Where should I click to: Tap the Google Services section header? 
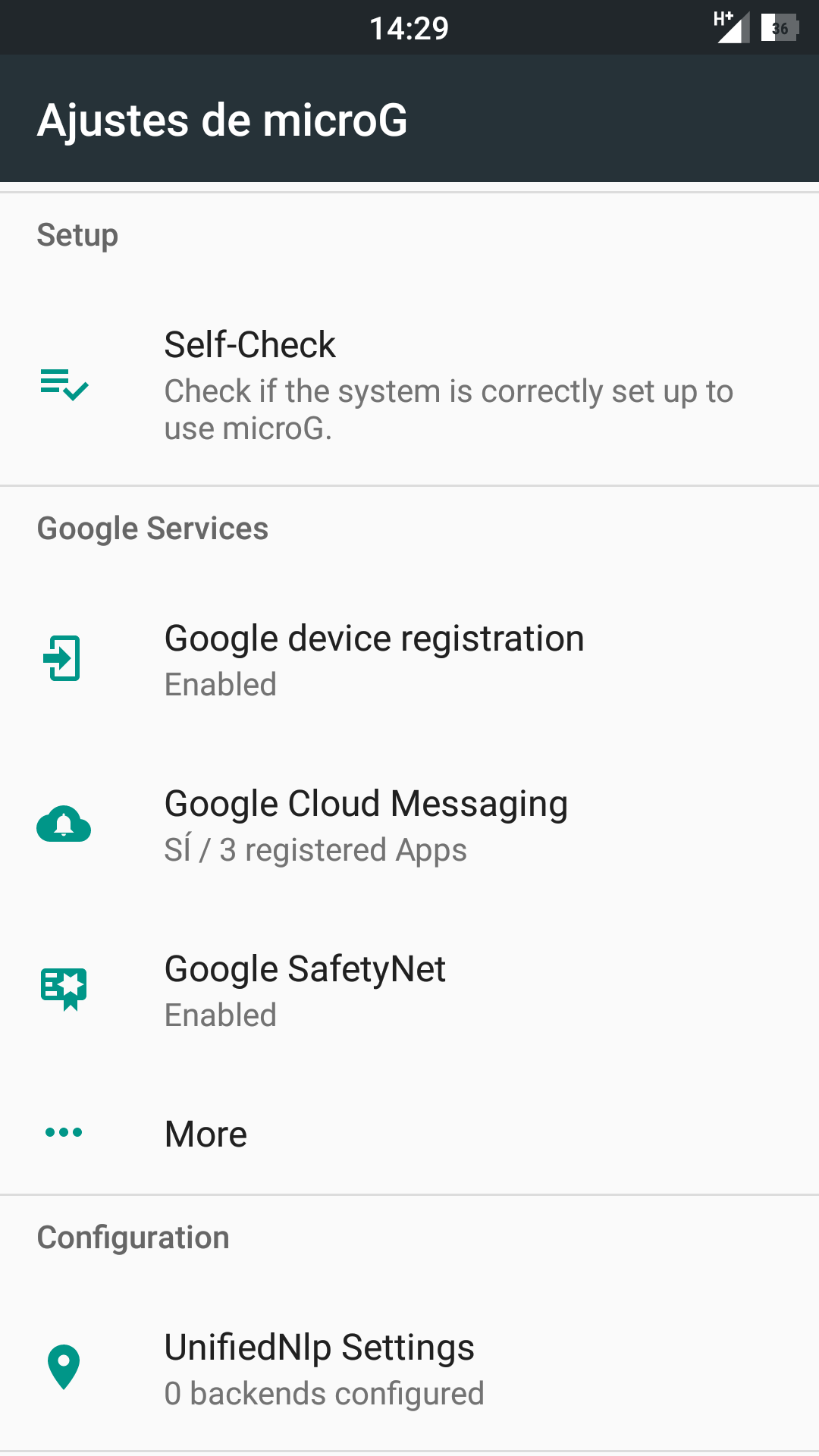tap(153, 527)
